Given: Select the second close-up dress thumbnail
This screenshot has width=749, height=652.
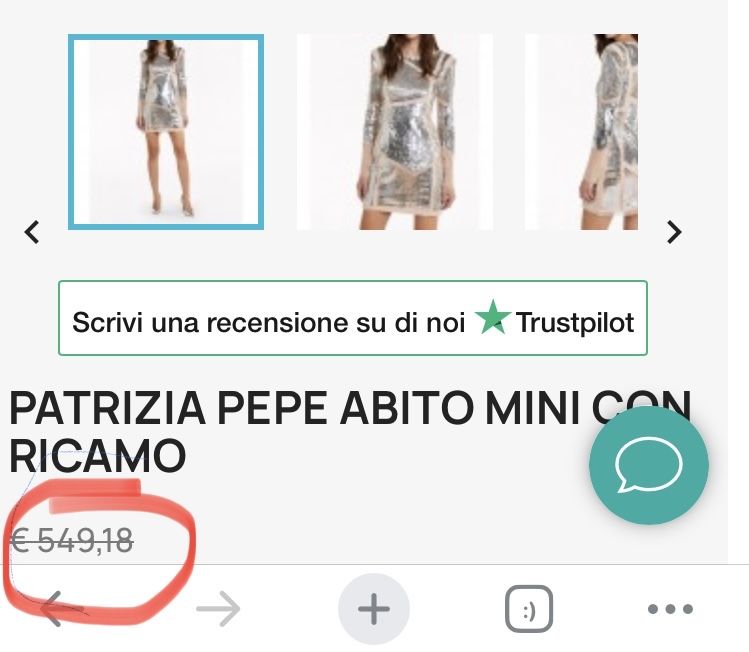Looking at the screenshot, I should coord(395,131).
